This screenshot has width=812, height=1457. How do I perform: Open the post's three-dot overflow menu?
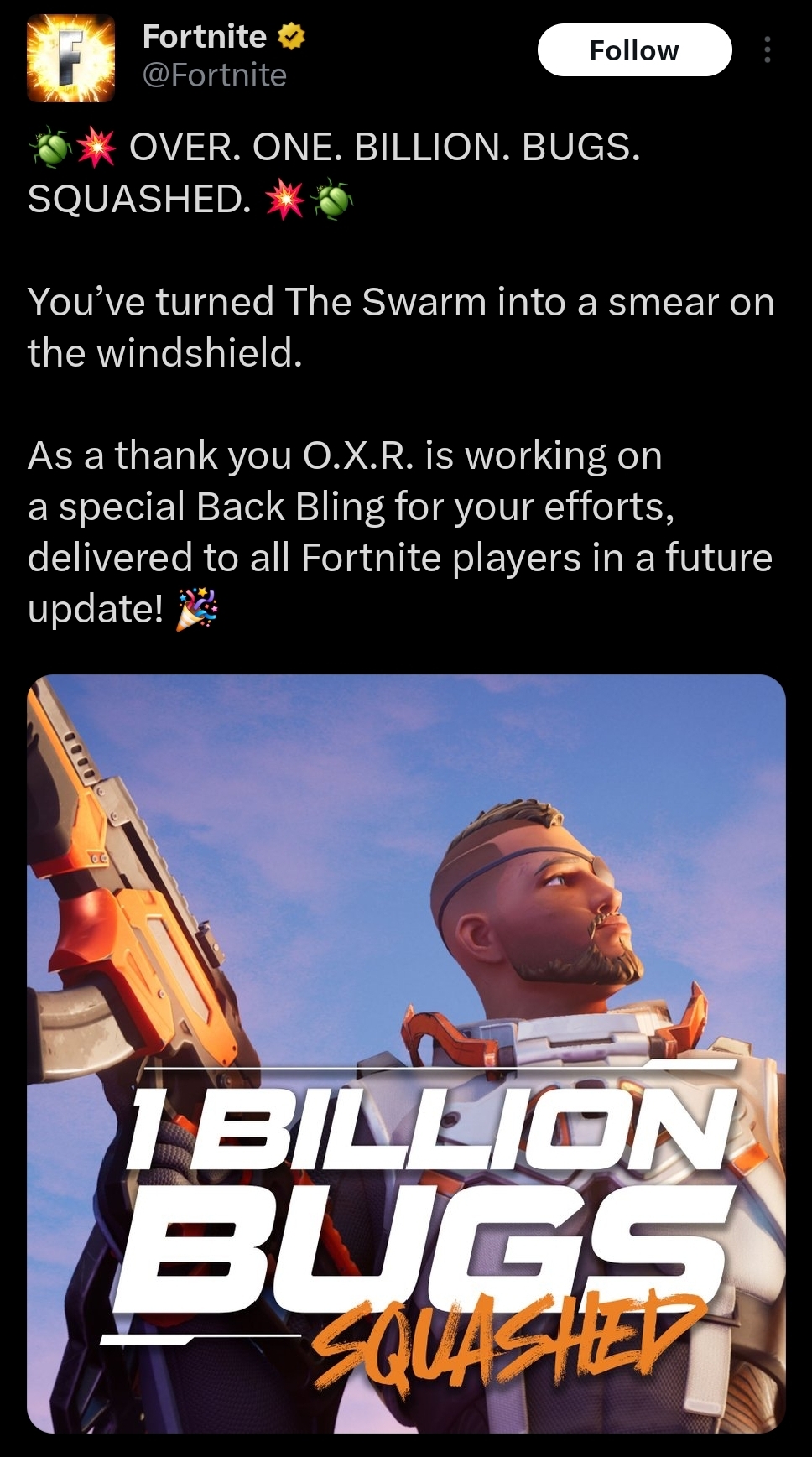767,50
